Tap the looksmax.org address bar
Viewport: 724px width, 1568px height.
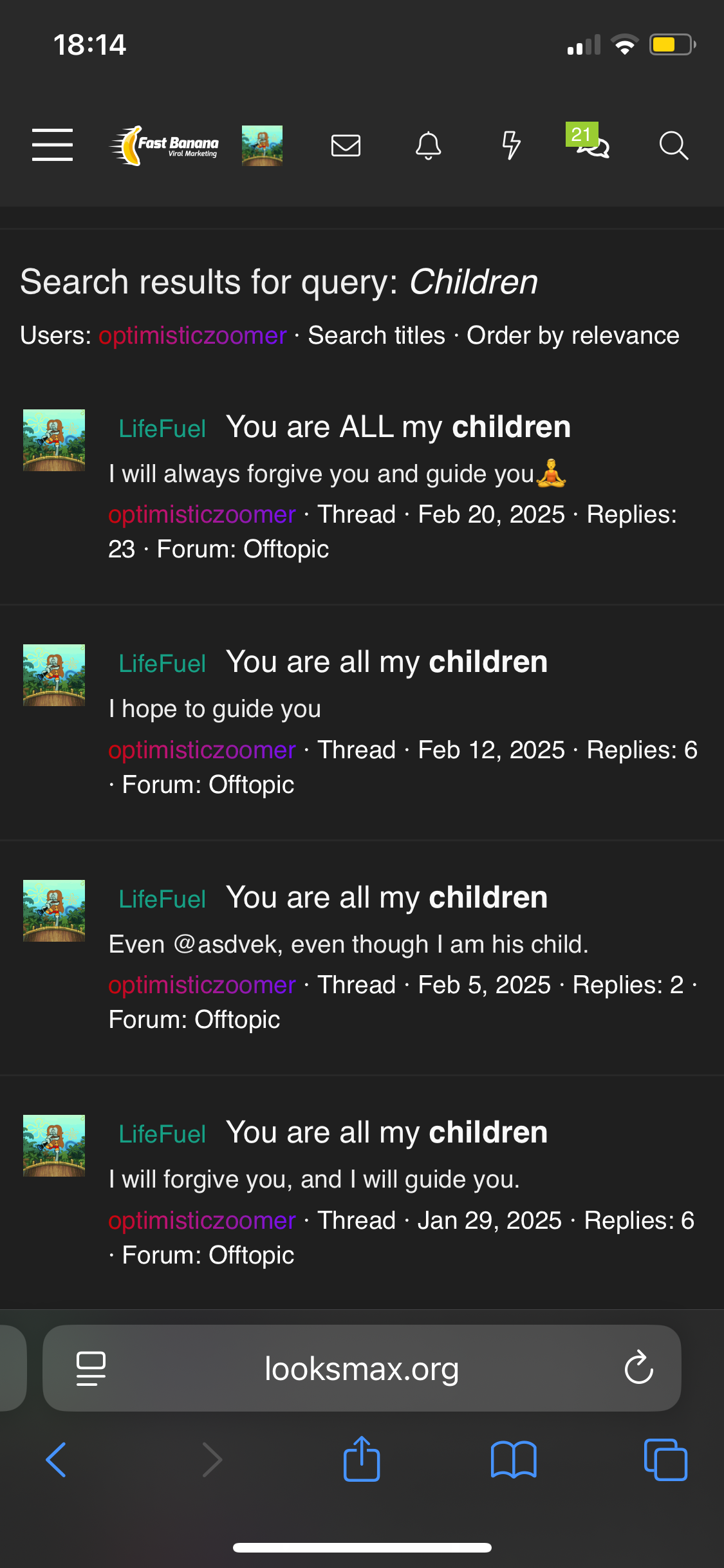pos(362,1368)
